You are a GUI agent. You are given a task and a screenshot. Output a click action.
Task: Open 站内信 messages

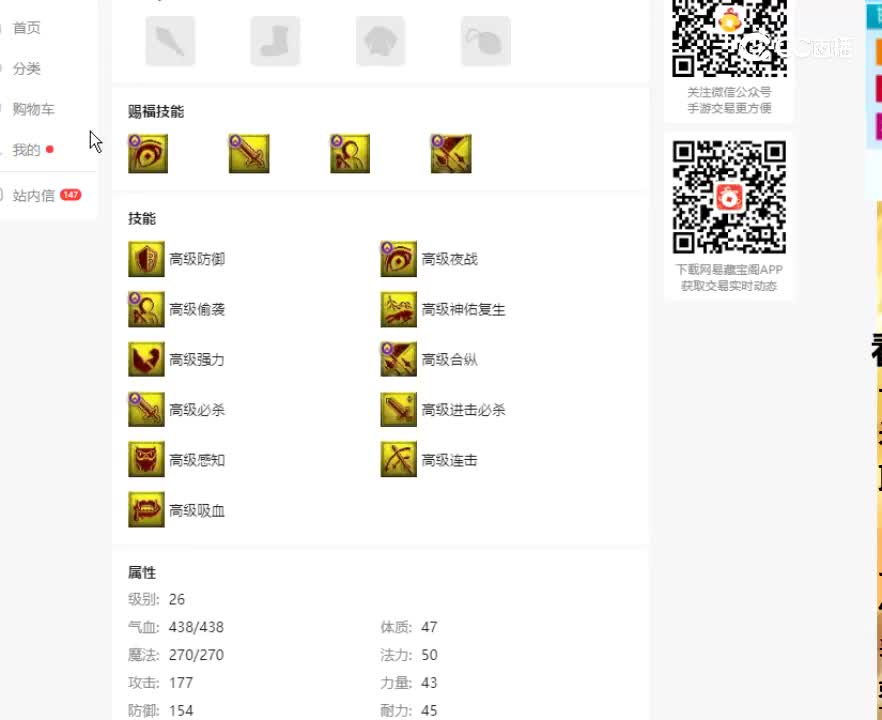pos(34,196)
